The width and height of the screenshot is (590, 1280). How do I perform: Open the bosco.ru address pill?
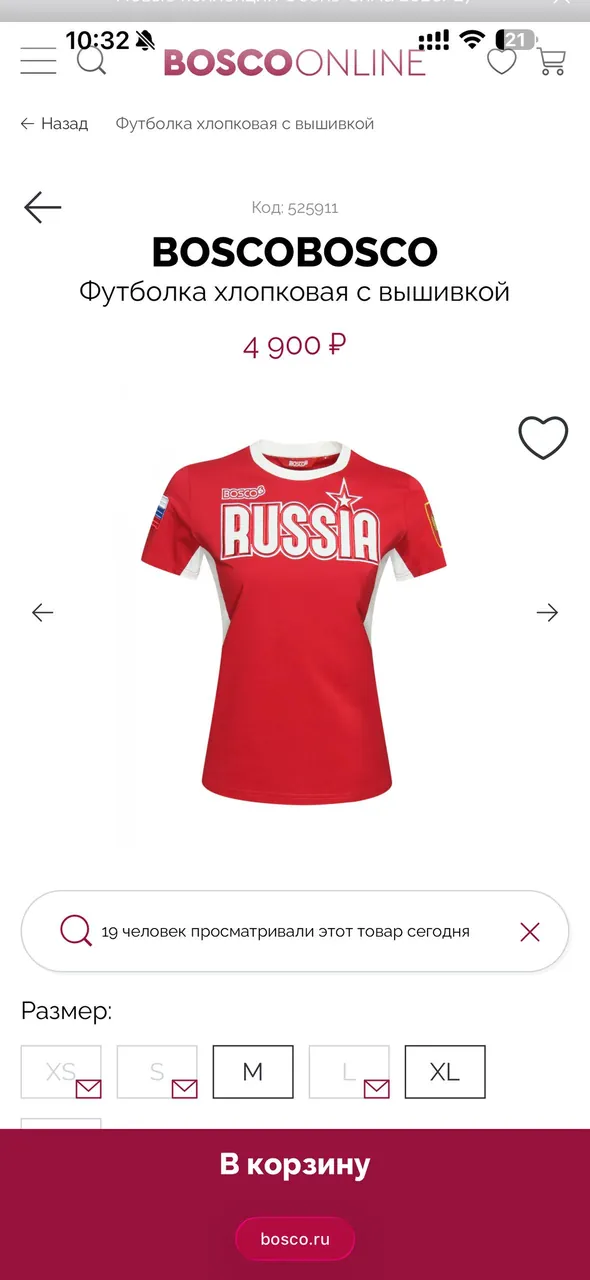295,1239
